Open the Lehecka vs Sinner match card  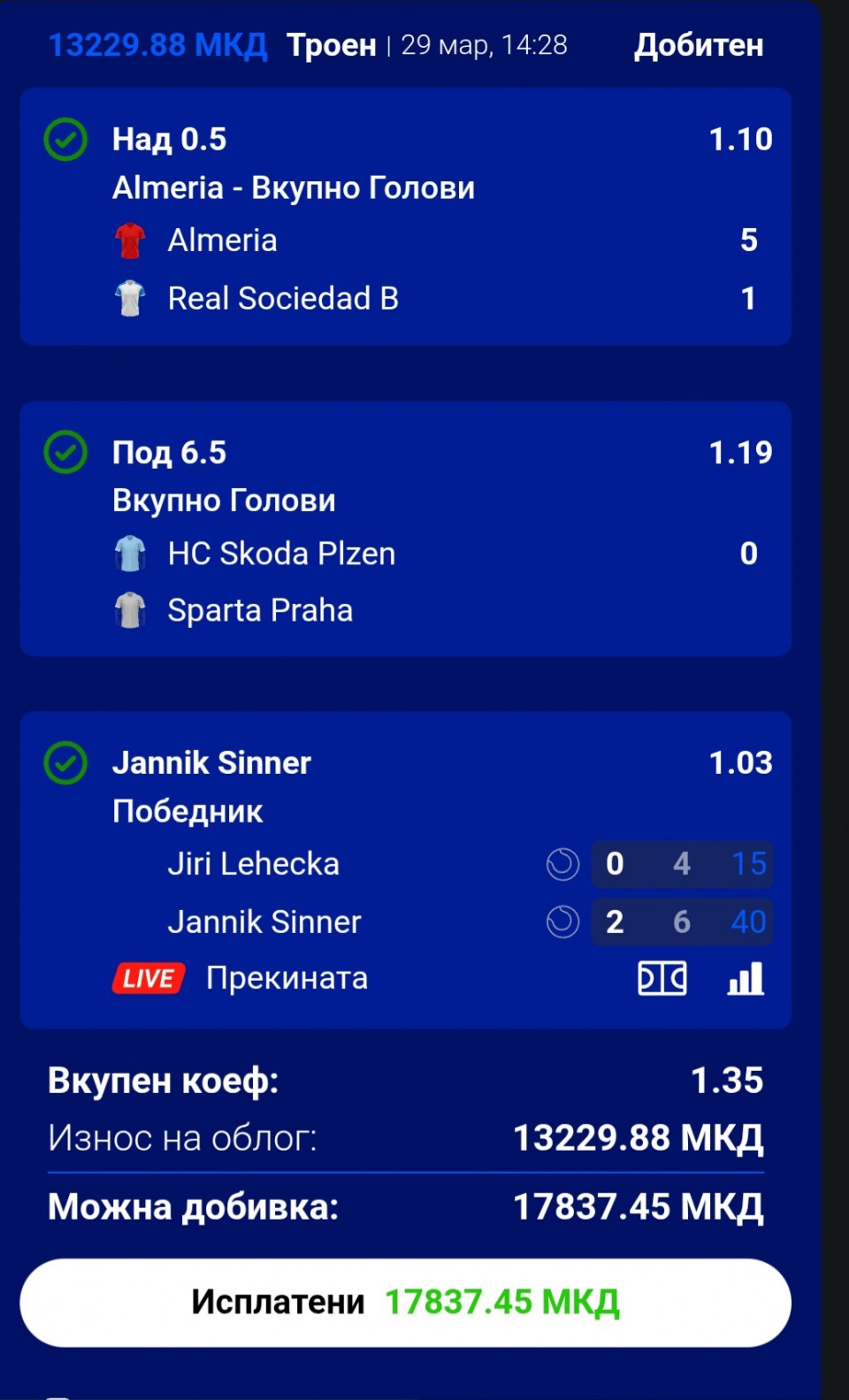[x=354, y=871]
